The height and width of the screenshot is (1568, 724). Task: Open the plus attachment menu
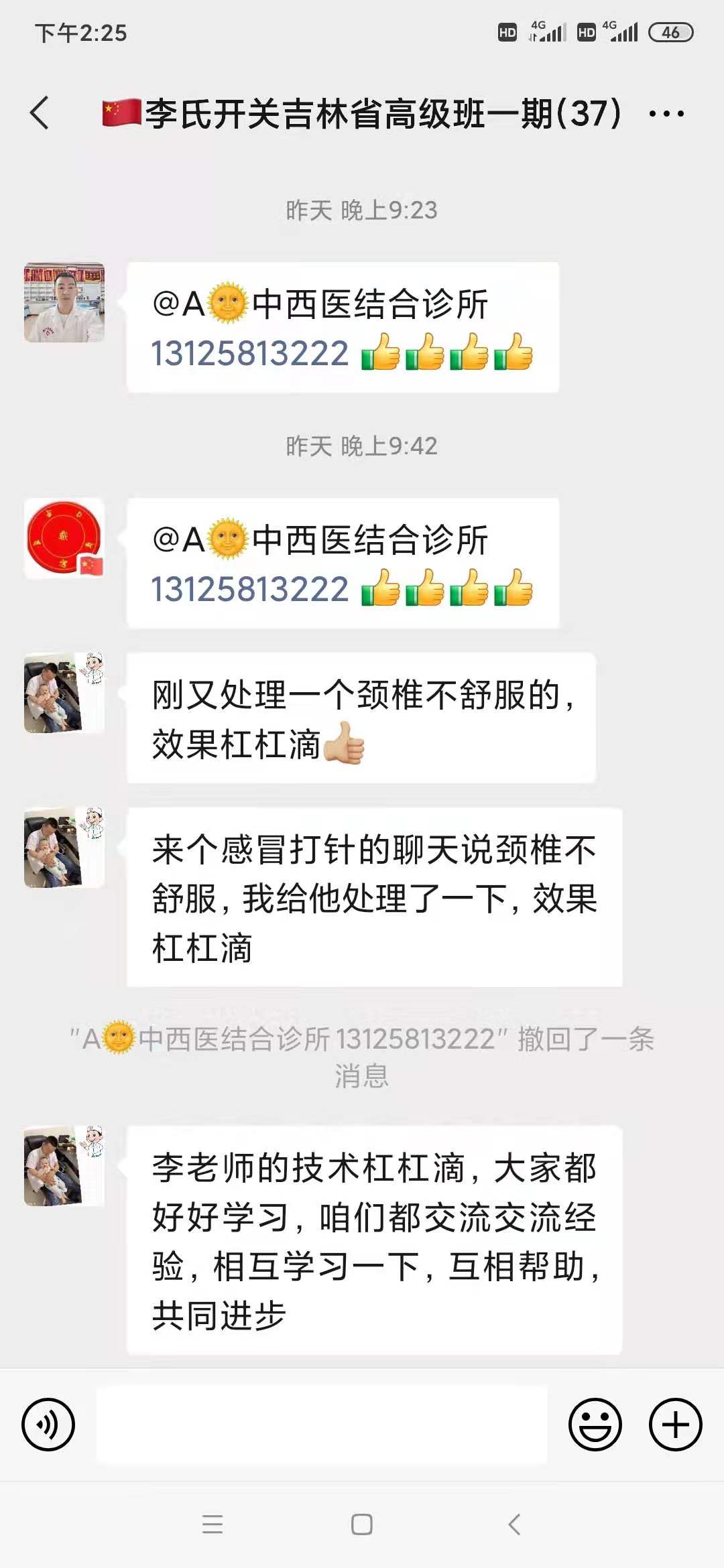coord(675,1424)
